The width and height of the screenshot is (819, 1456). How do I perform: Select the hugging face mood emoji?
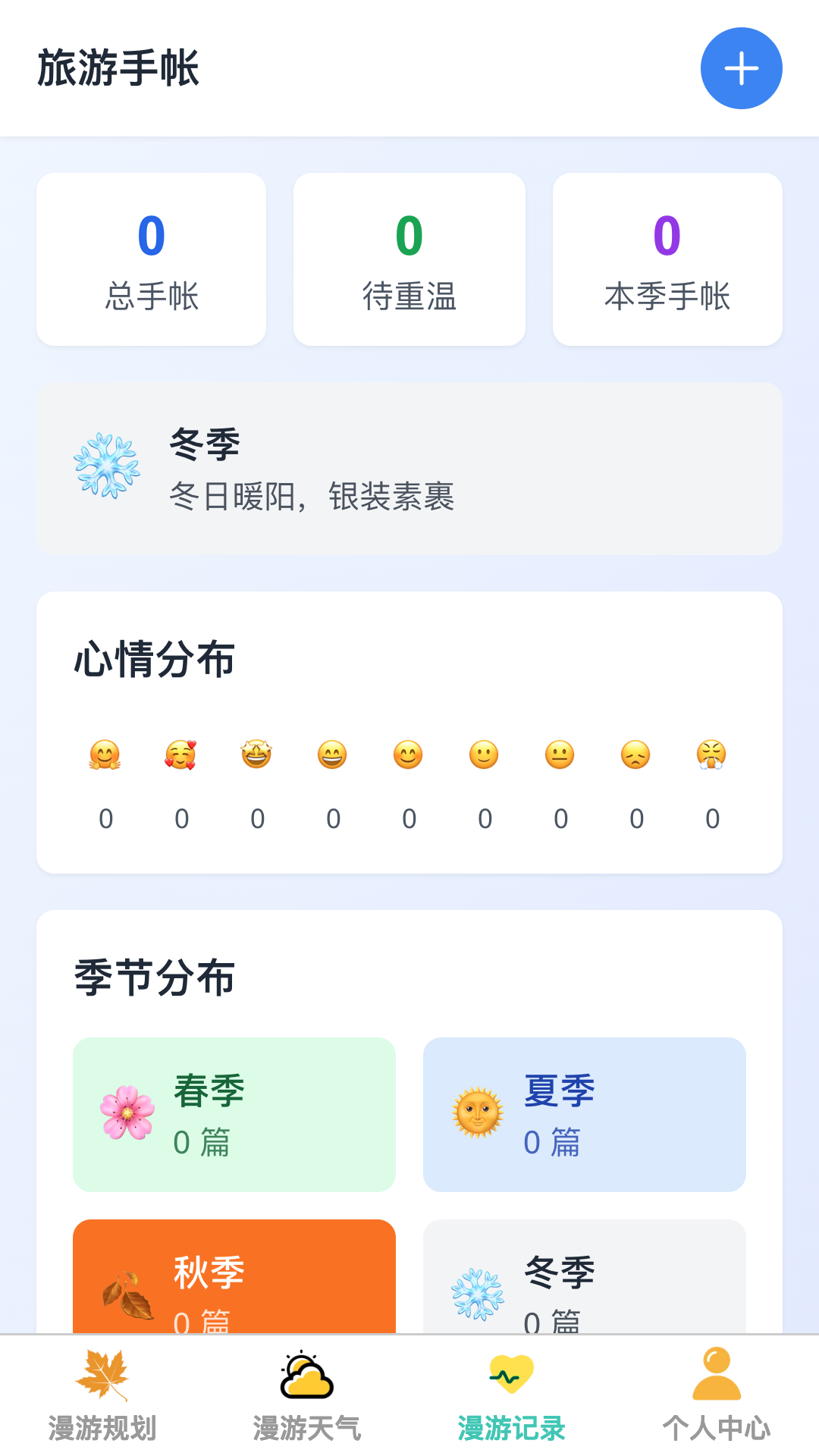click(106, 755)
